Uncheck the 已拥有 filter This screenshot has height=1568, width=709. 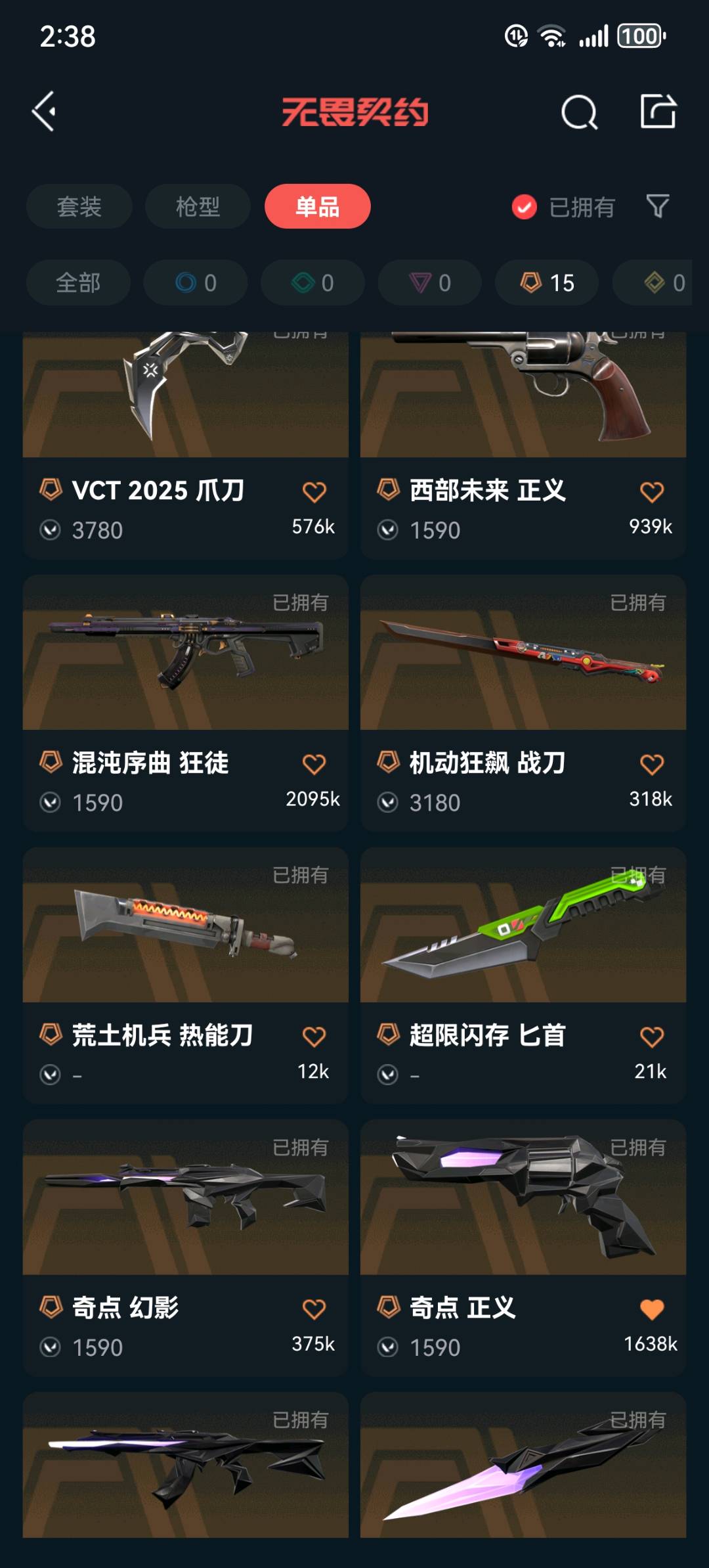[x=525, y=207]
